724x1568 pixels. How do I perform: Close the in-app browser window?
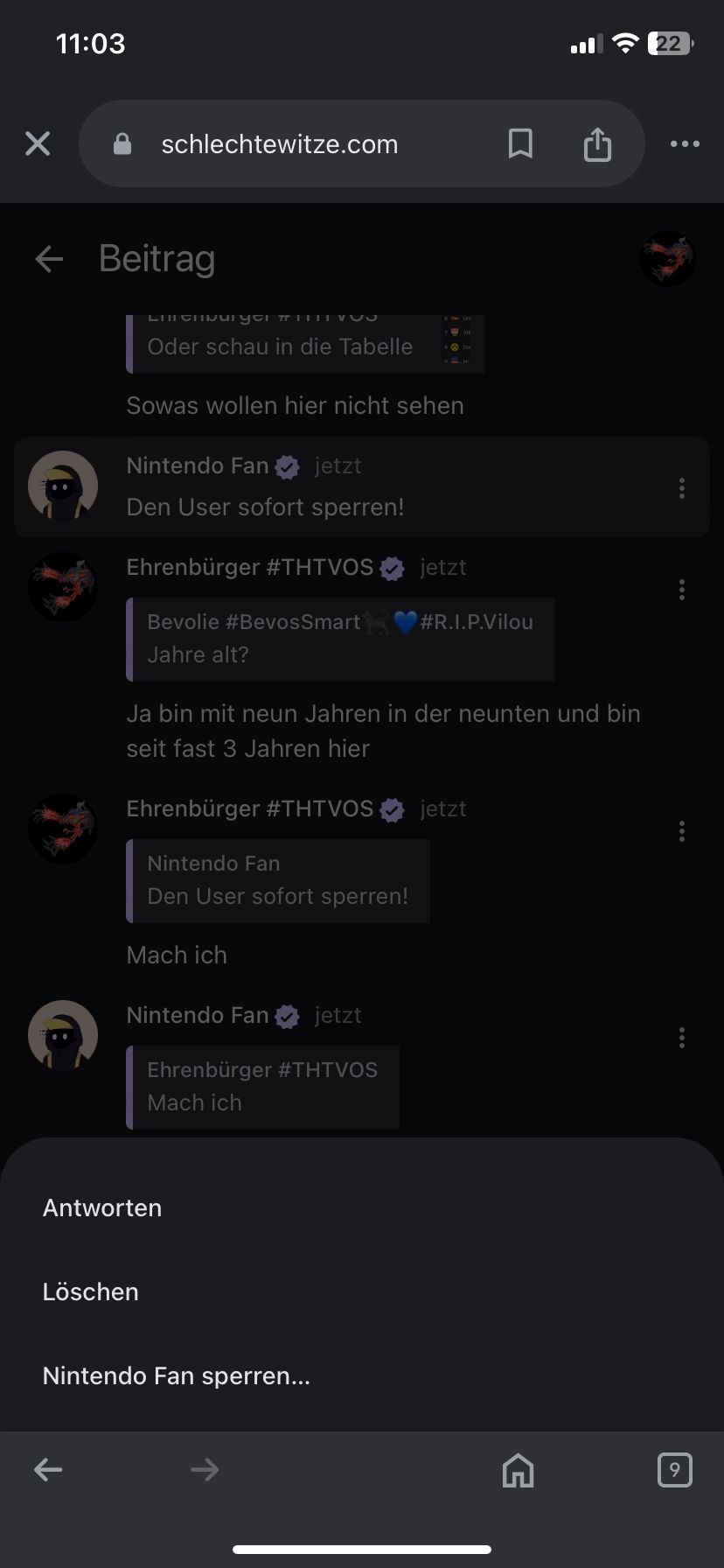[x=38, y=143]
